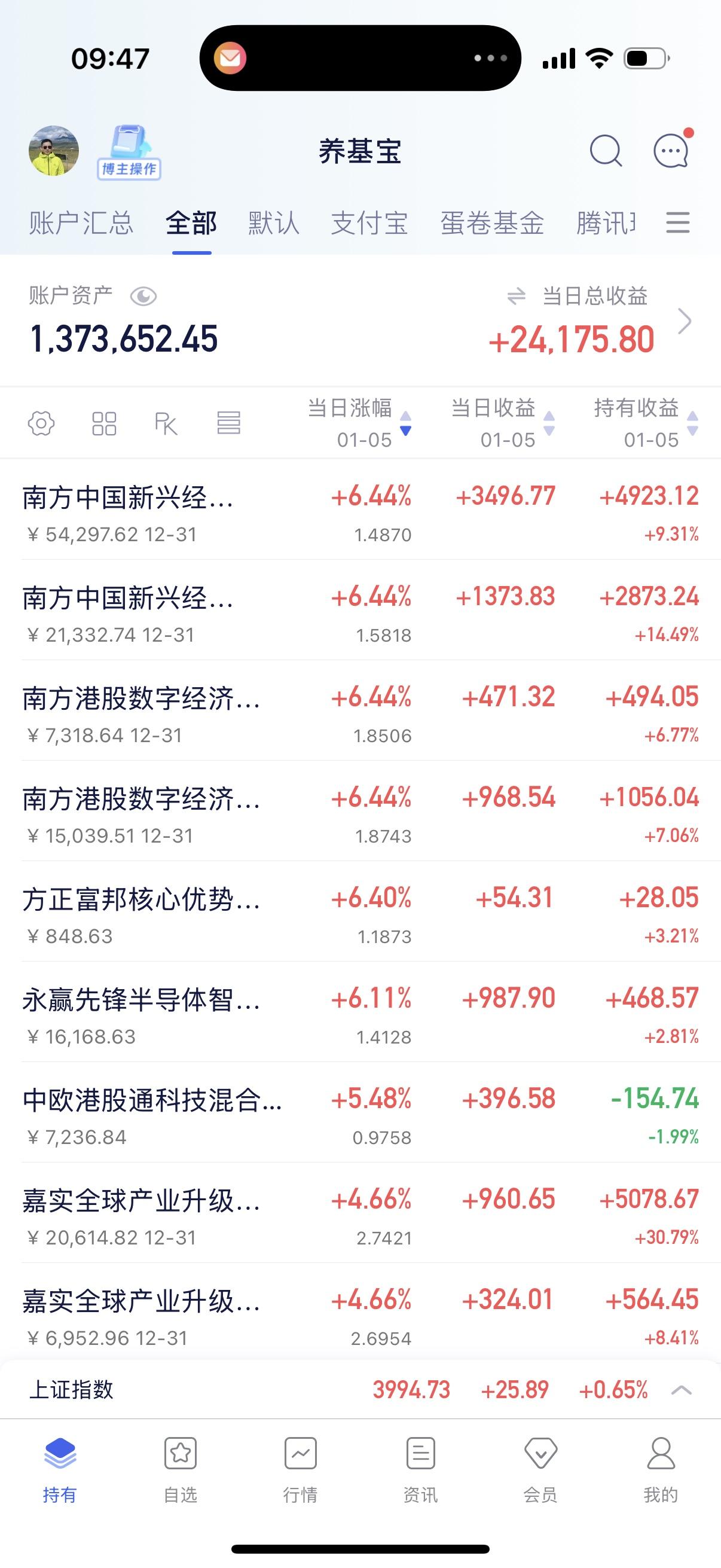Hide account assets with the eye toggle
This screenshot has width=721, height=1568.
[x=144, y=297]
